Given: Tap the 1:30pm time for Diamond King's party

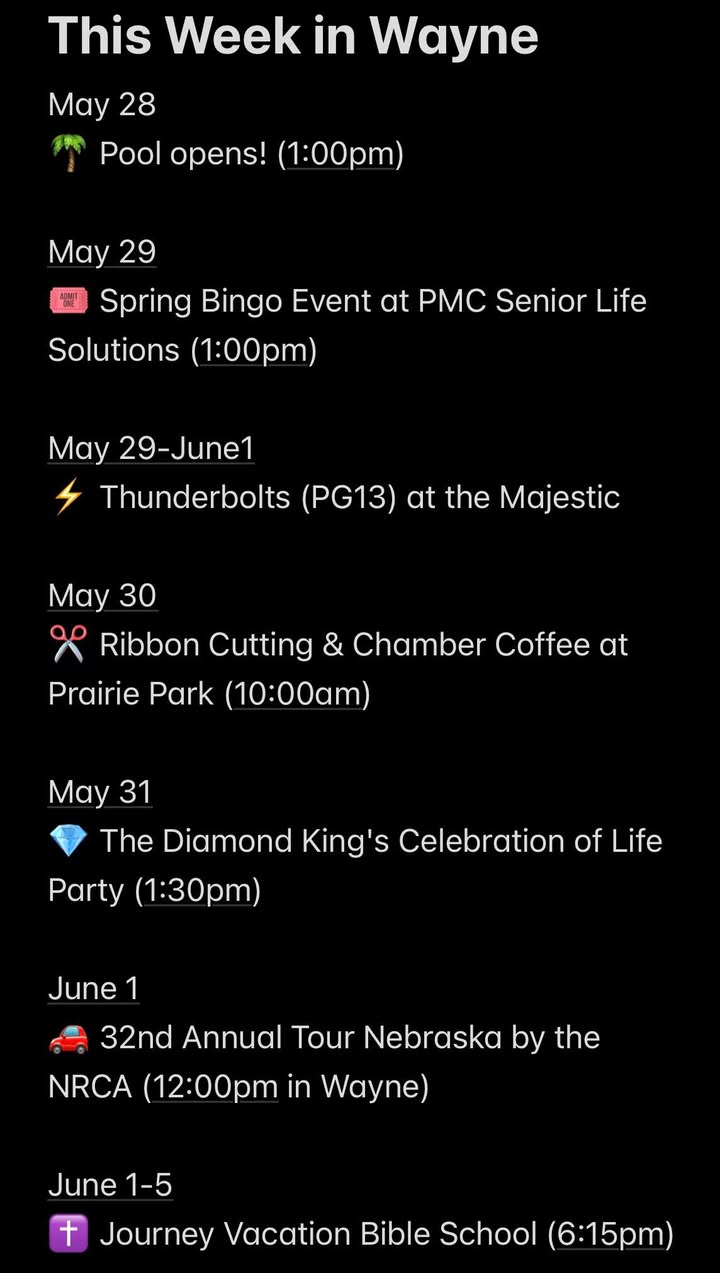Looking at the screenshot, I should coord(198,889).
